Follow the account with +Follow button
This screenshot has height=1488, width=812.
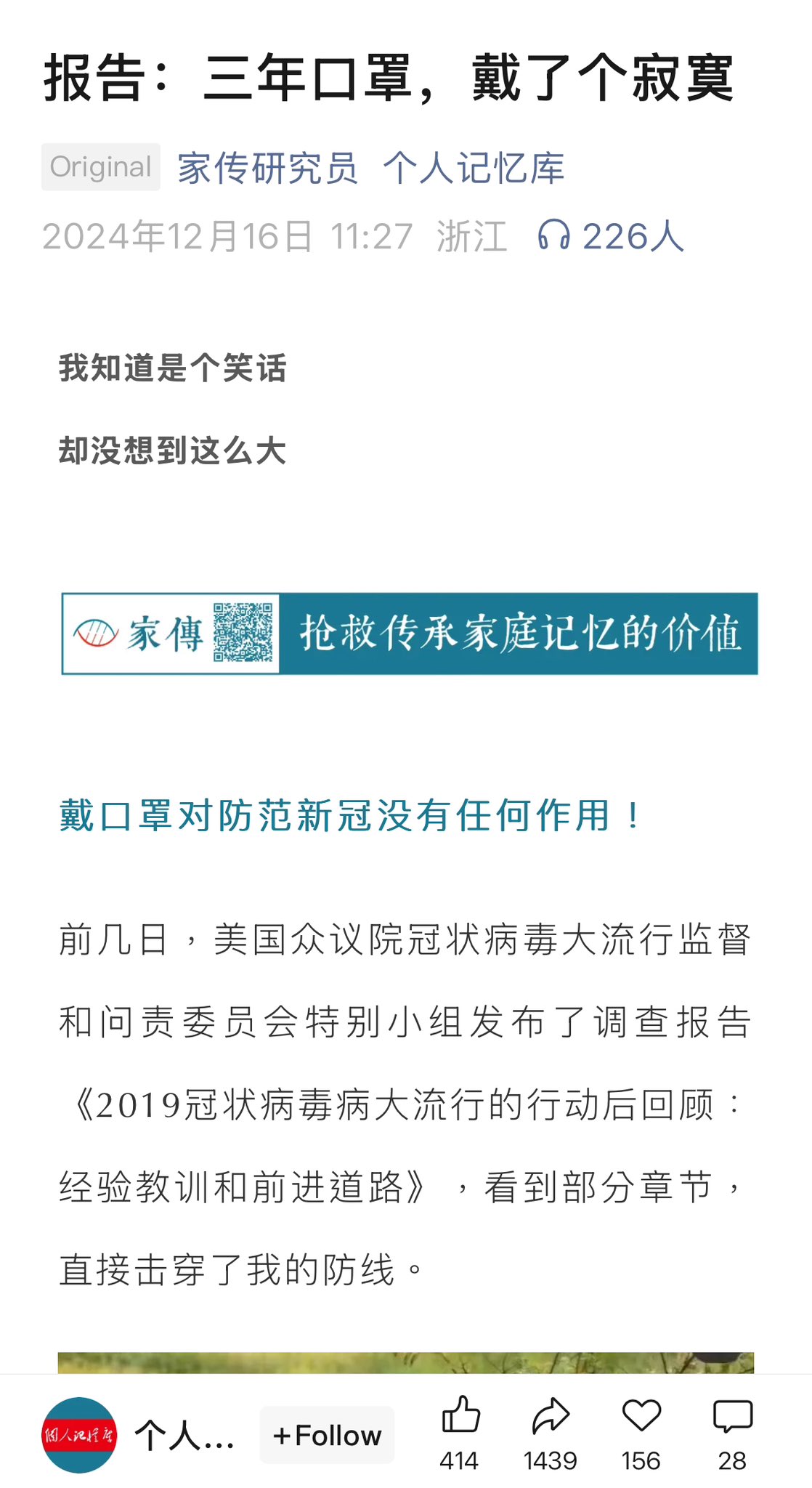327,1435
